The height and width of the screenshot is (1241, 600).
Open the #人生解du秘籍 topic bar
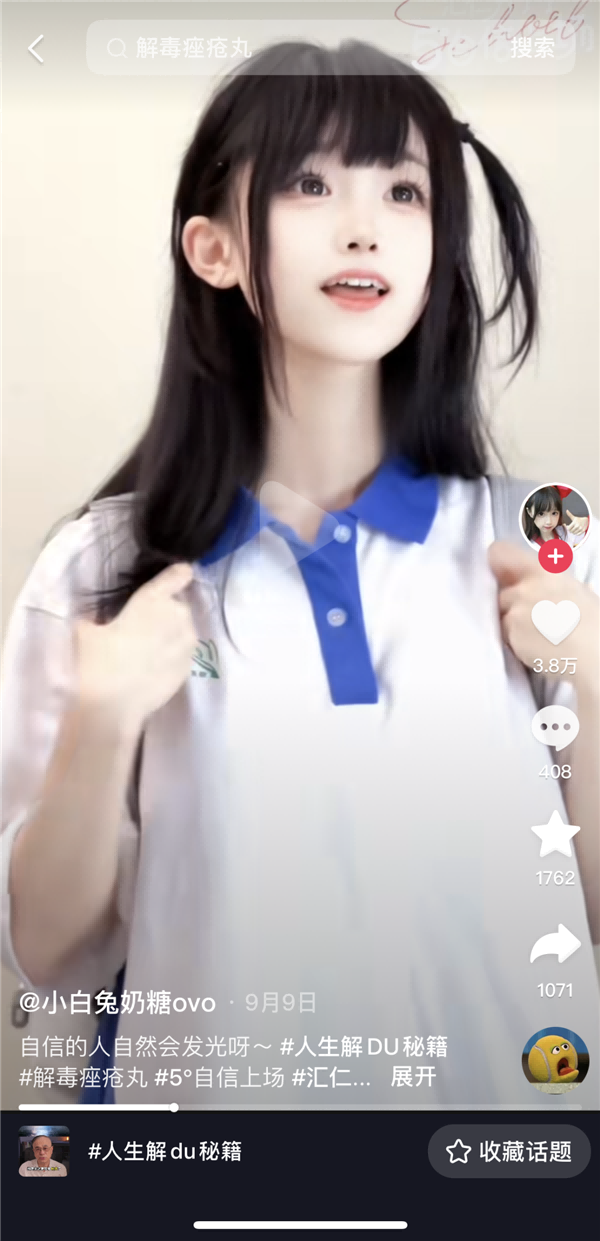165,1151
